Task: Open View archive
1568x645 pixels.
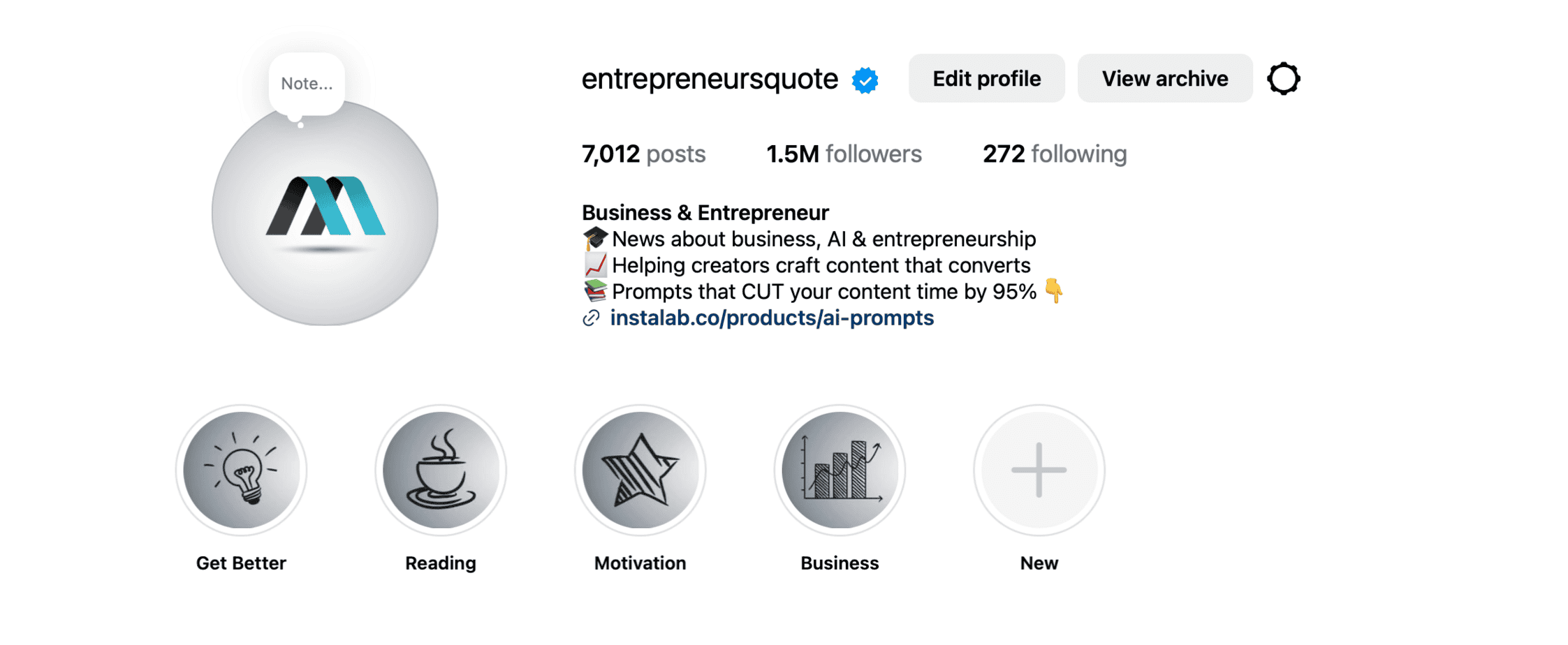Action: tap(1164, 79)
